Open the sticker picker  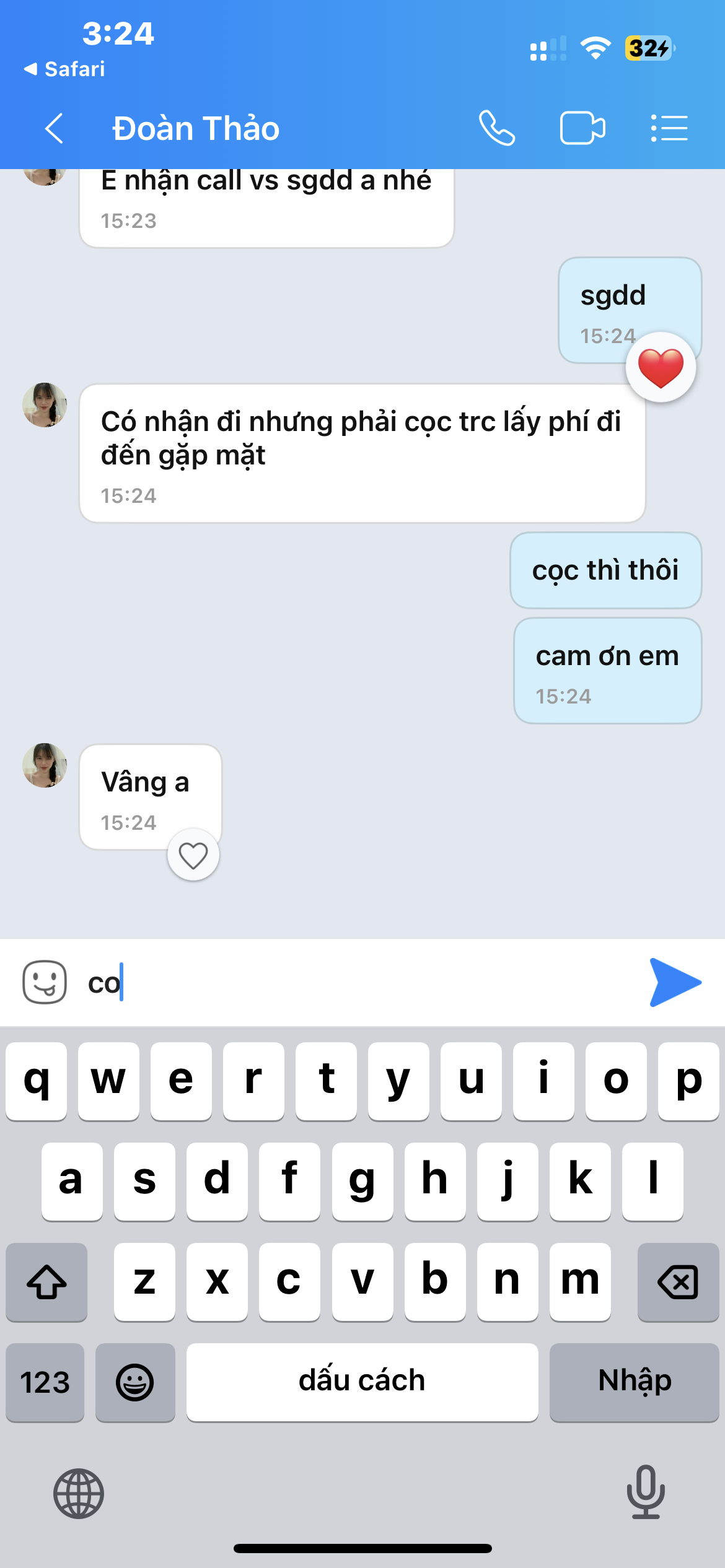(x=45, y=982)
